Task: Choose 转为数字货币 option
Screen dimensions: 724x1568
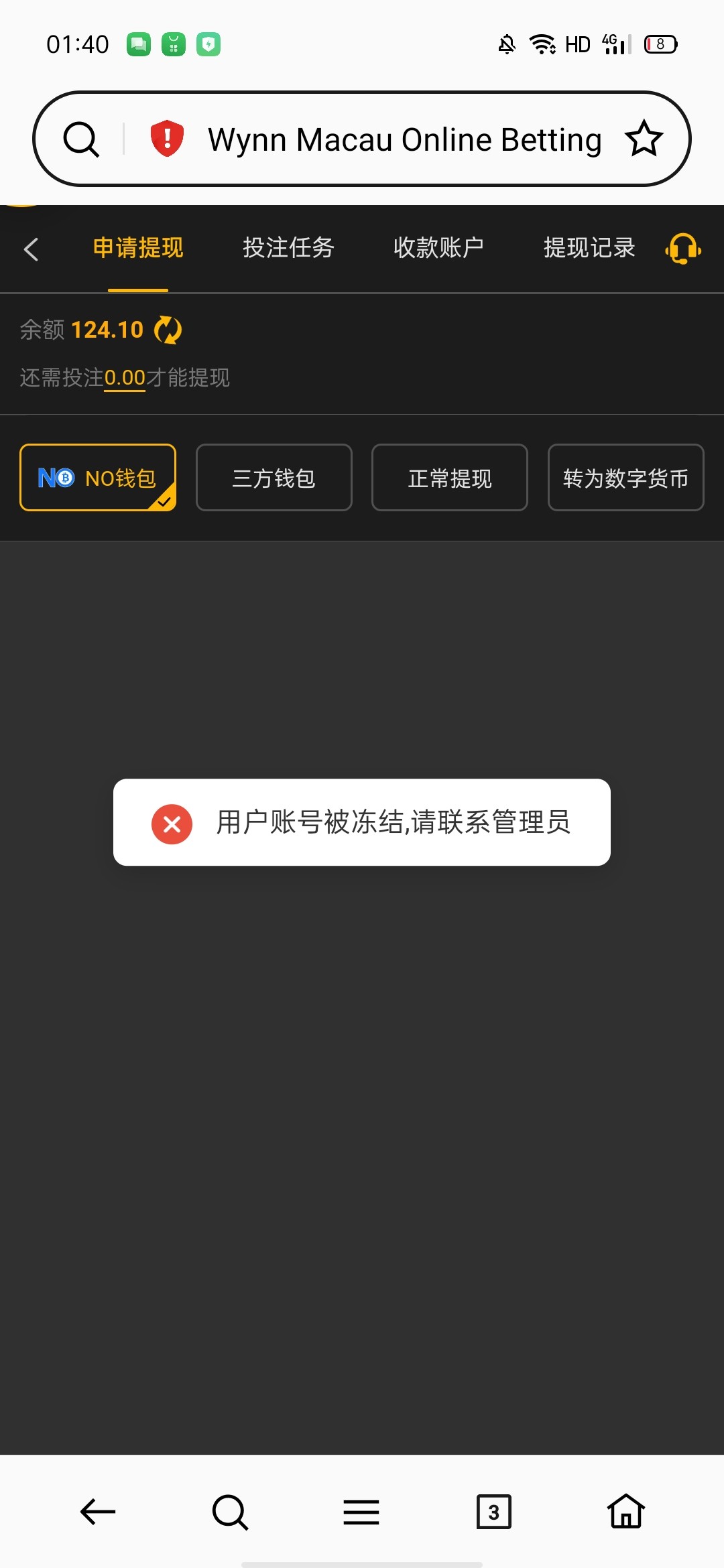Action: coord(625,478)
